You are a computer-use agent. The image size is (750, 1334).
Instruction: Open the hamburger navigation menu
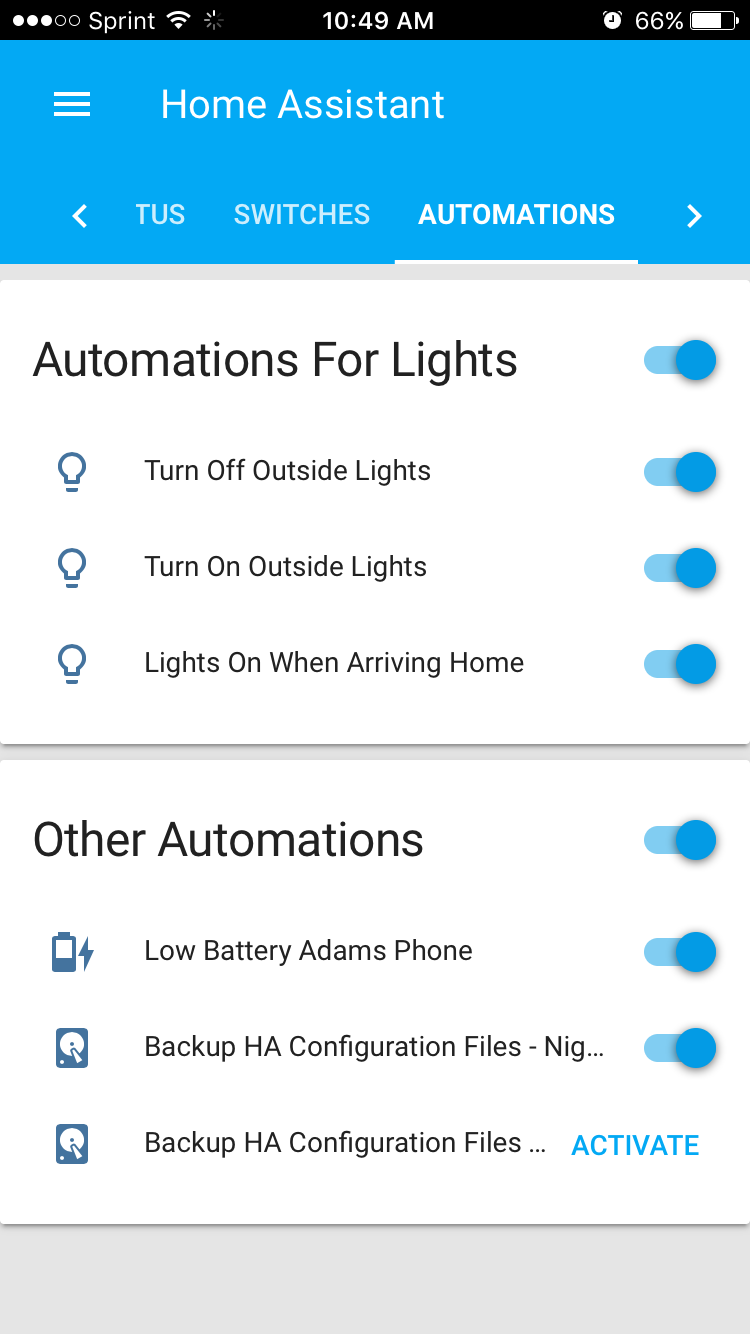click(71, 104)
